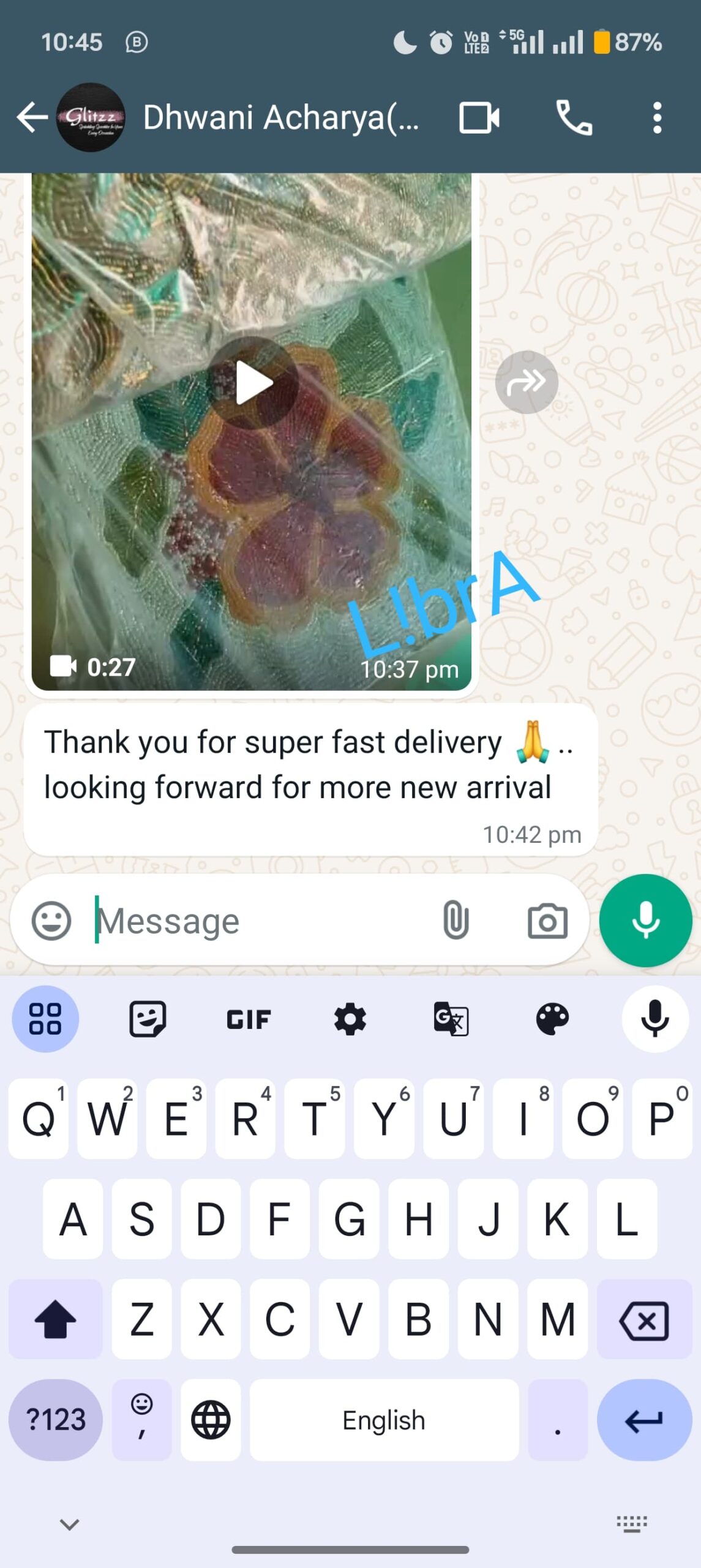Image resolution: width=701 pixels, height=1568 pixels.
Task: Open keyboard settings gear
Action: 350,1019
